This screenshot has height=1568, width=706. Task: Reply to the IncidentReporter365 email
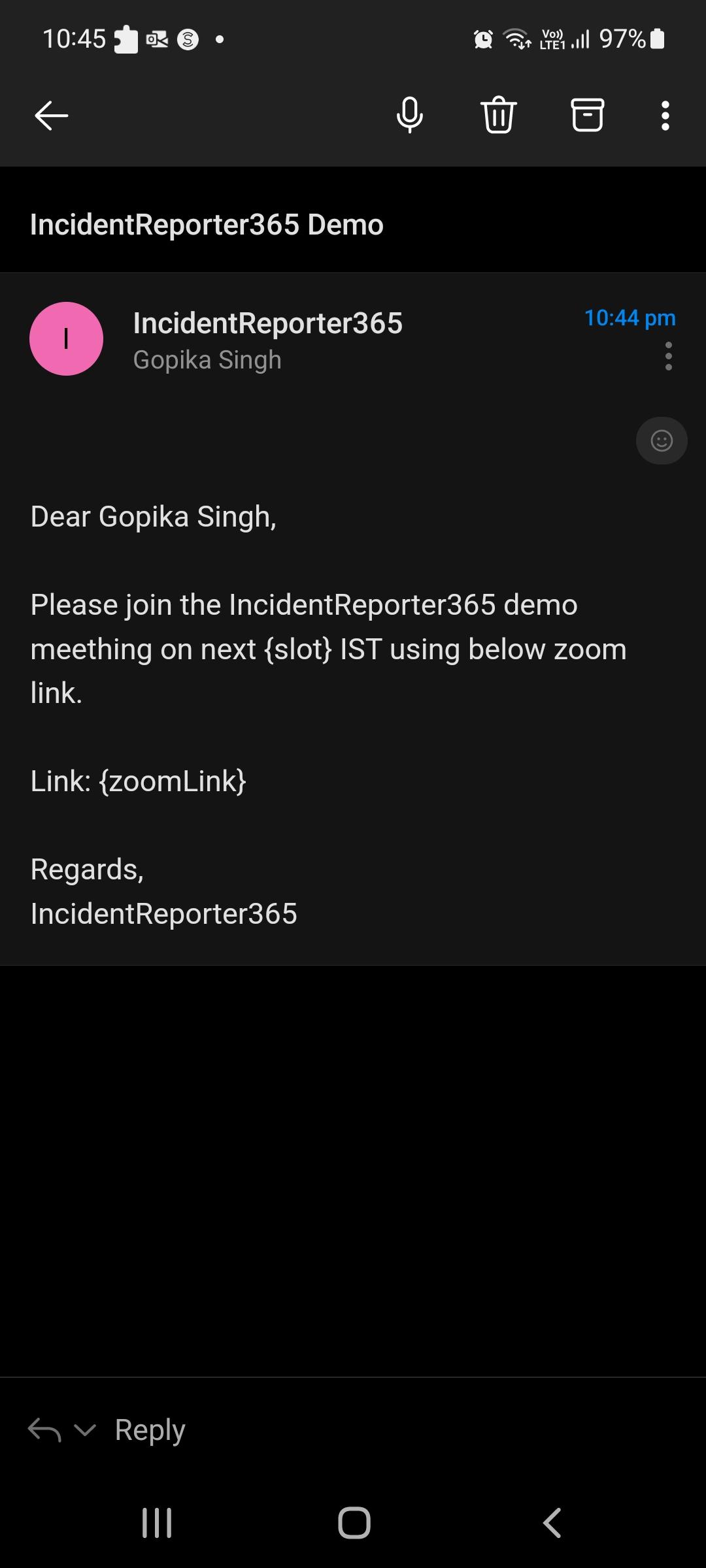pyautogui.click(x=150, y=1430)
